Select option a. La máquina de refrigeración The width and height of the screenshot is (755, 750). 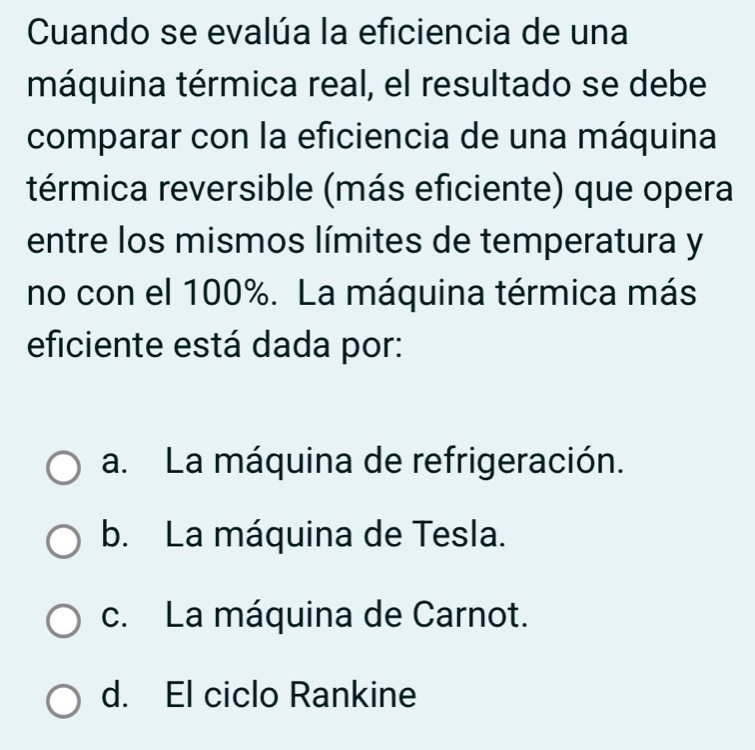point(64,466)
